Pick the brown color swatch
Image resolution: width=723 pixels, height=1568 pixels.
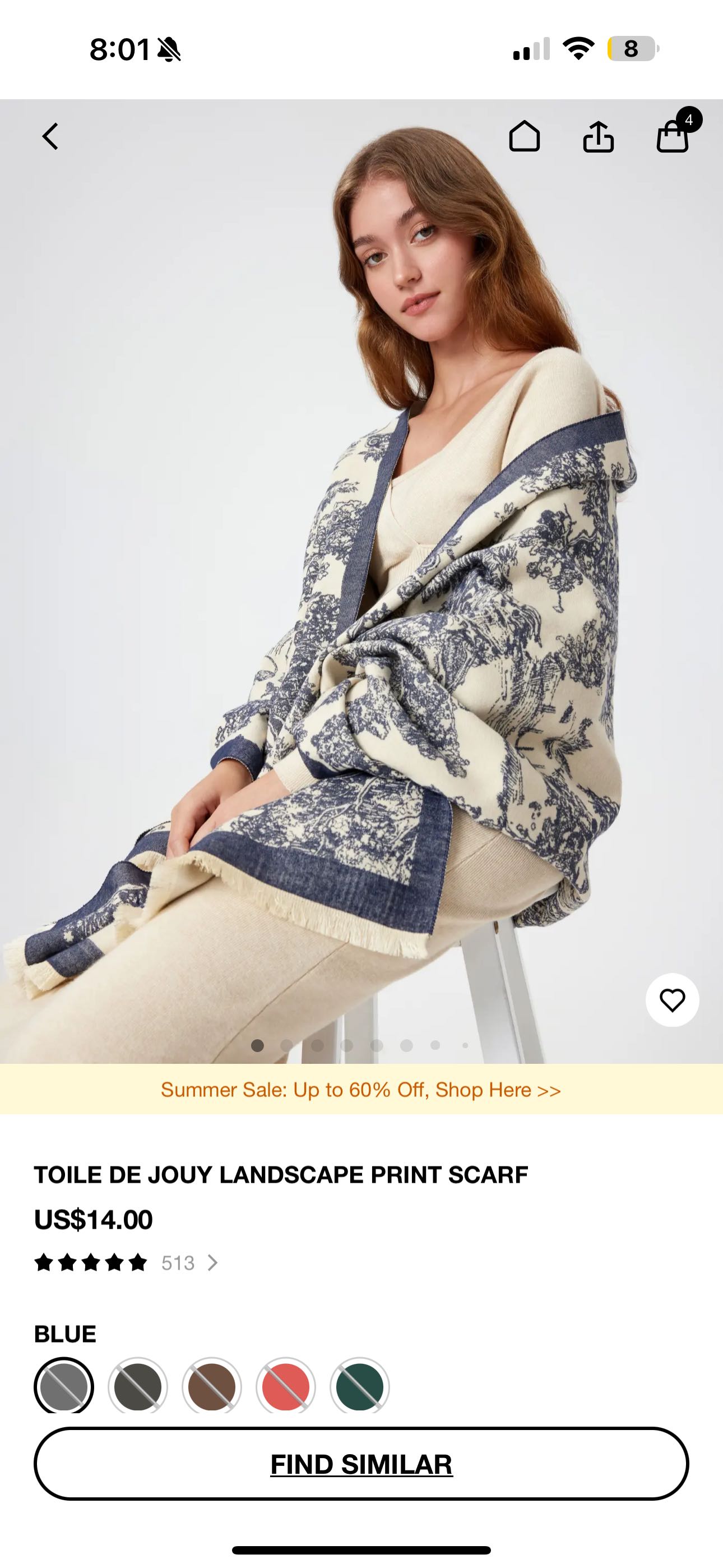212,1387
